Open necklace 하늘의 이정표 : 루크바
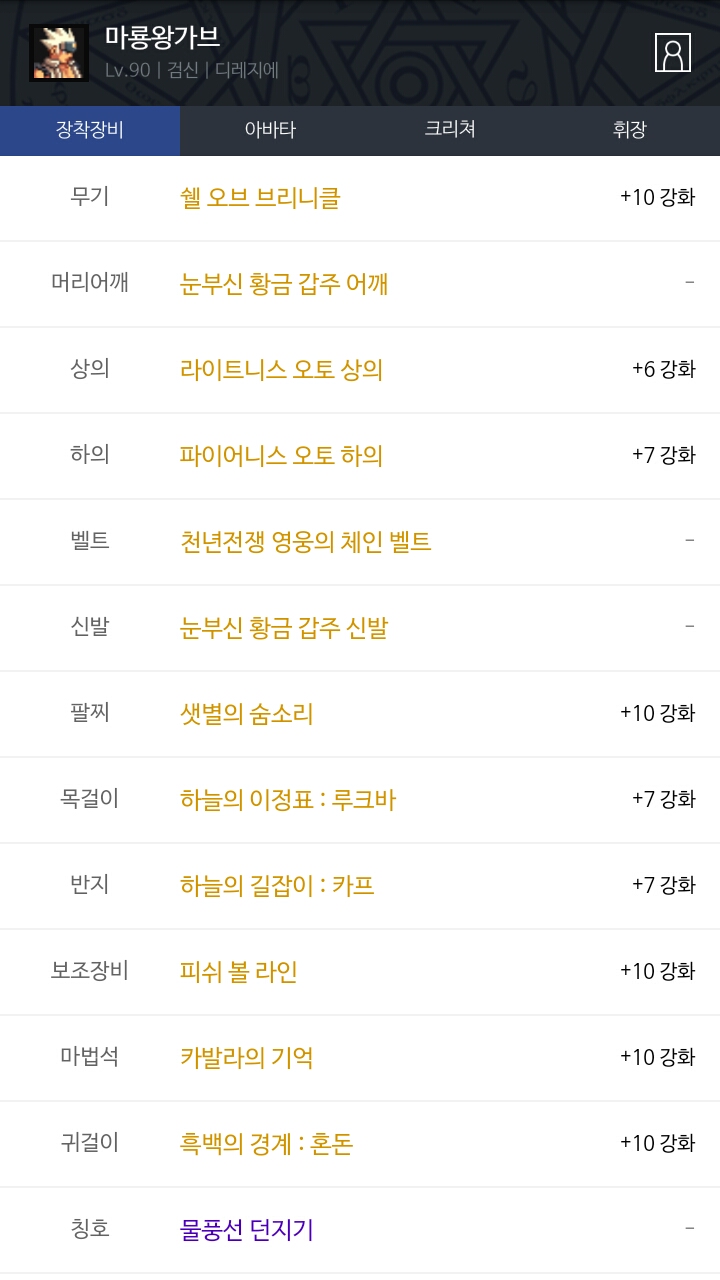 tap(288, 800)
